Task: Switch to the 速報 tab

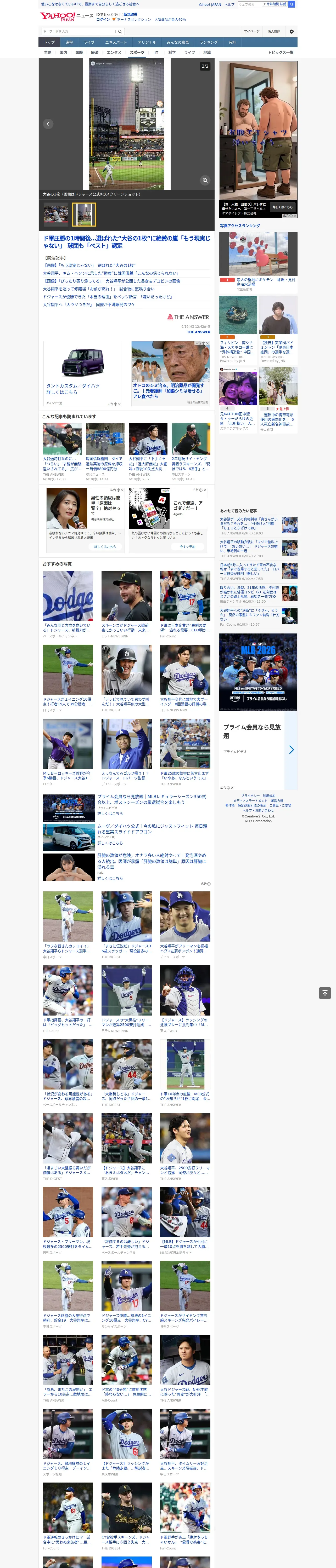Action: tap(69, 43)
